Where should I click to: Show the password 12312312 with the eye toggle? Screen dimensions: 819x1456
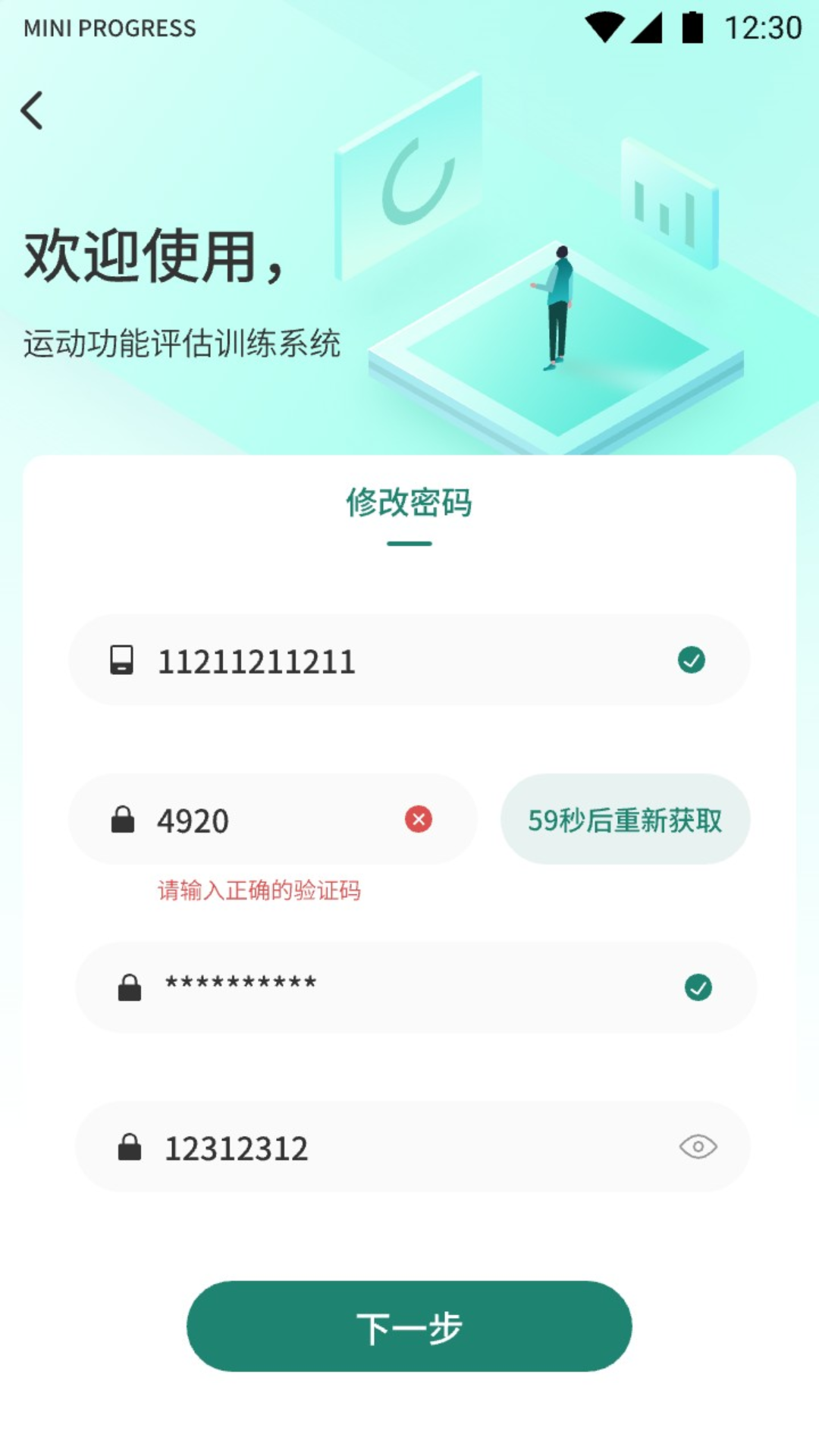coord(698,1147)
